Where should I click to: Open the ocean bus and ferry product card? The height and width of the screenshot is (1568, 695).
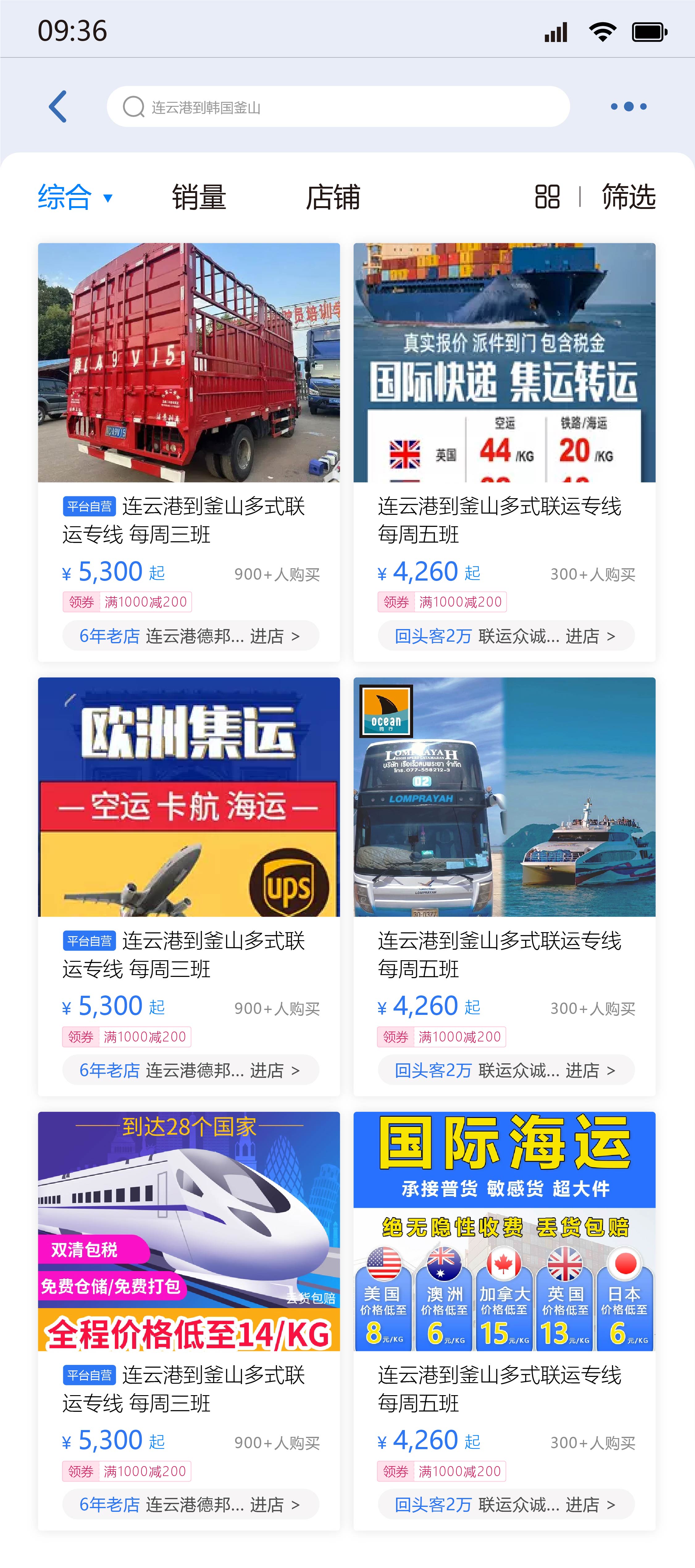tap(505, 797)
